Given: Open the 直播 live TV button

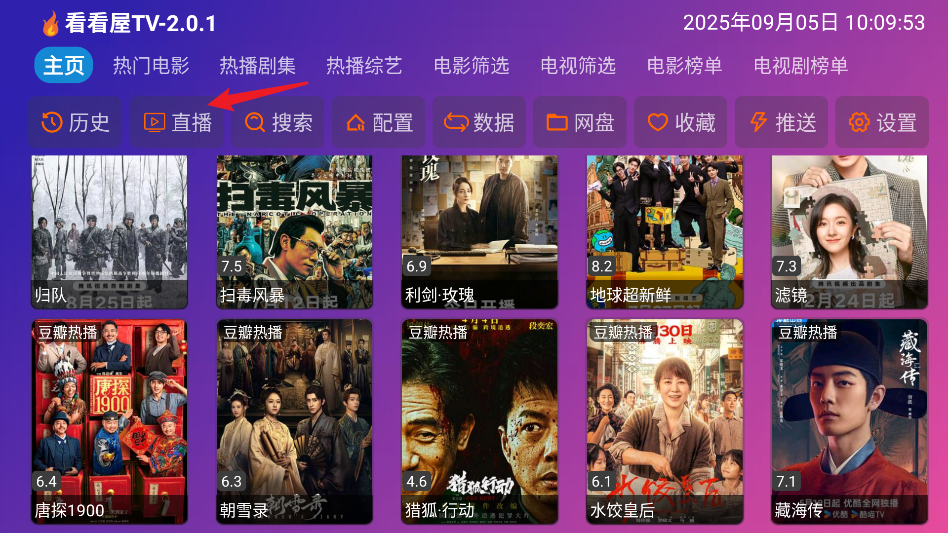Looking at the screenshot, I should (178, 123).
